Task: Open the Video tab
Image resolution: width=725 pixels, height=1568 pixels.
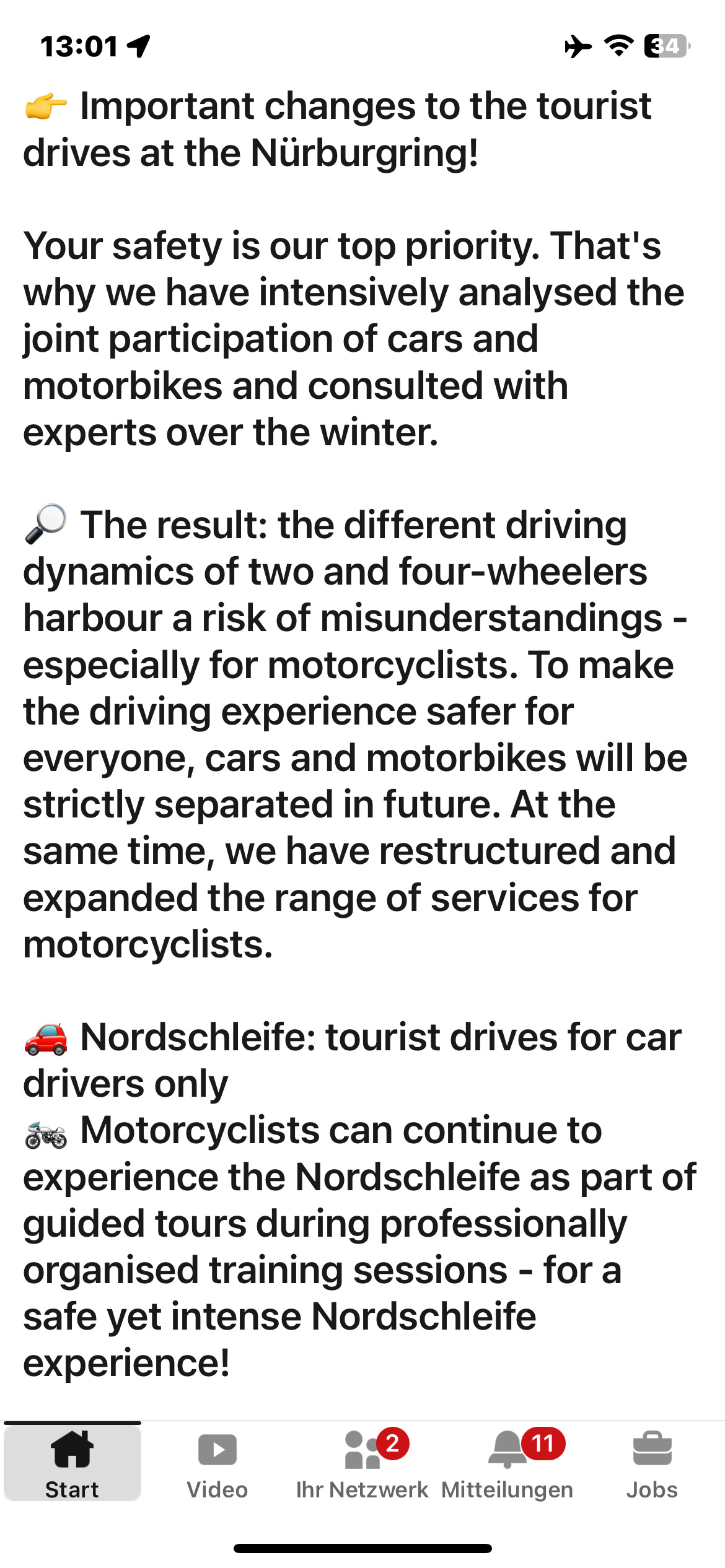Action: (217, 1464)
